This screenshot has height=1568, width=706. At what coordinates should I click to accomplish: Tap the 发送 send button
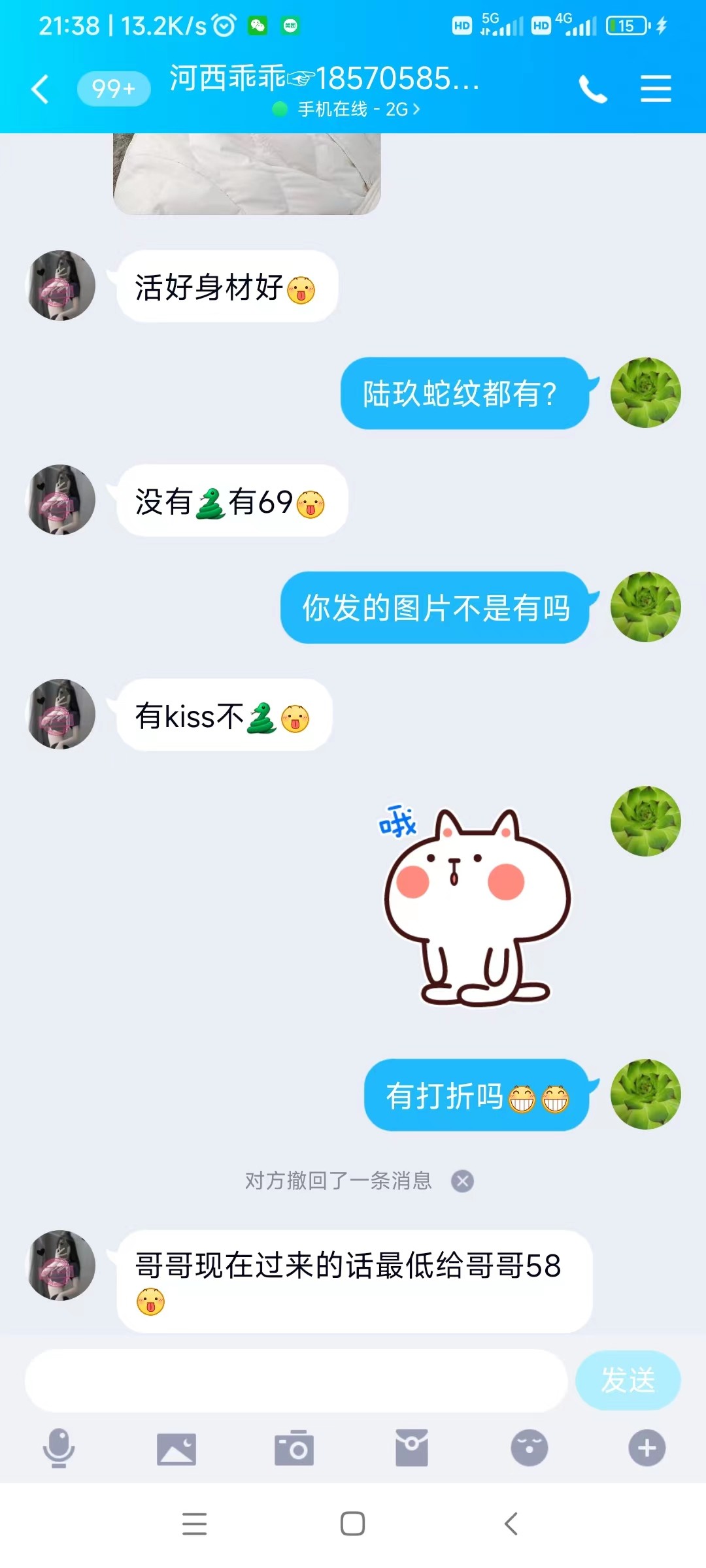click(x=628, y=1380)
